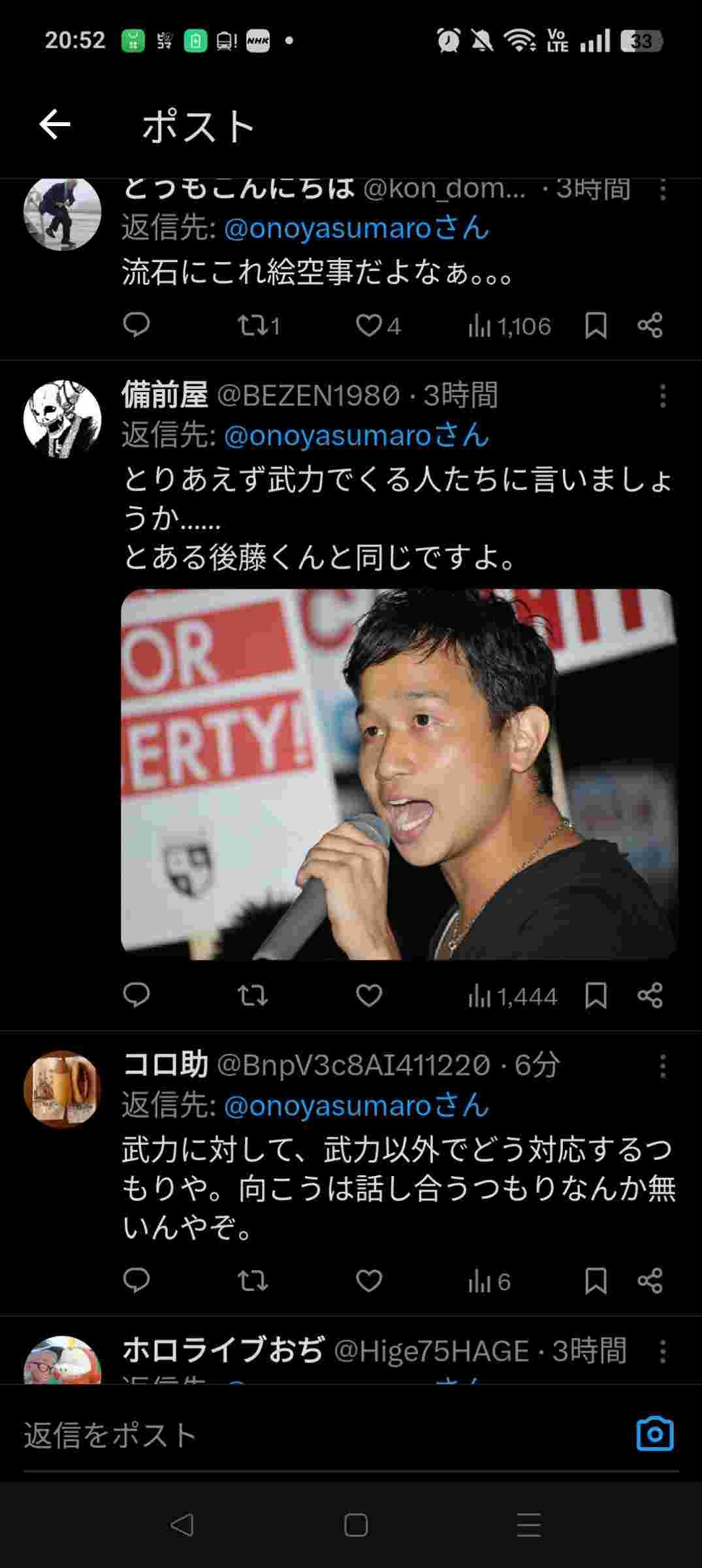Image resolution: width=702 pixels, height=1568 pixels.
Task: Open the overflow menu on 備前屋's post
Action: click(662, 396)
